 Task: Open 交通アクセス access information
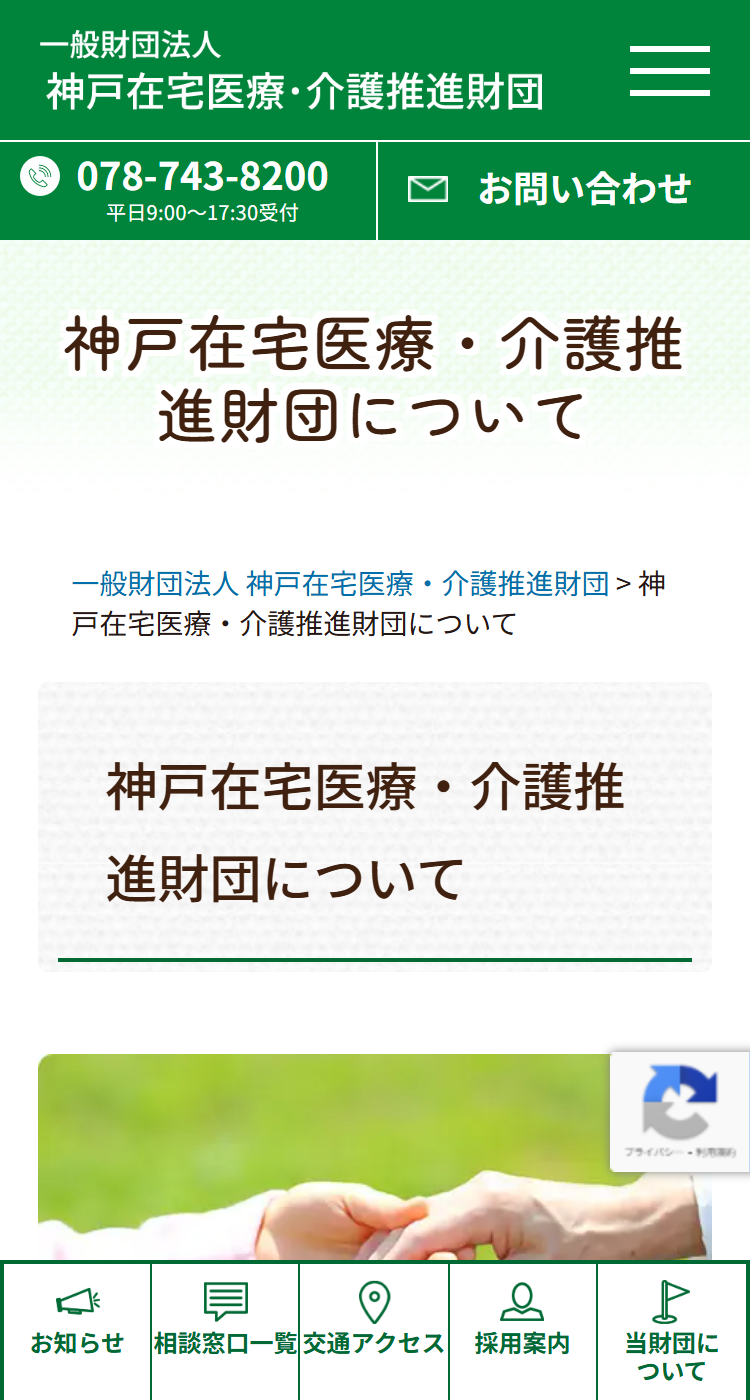click(374, 1330)
